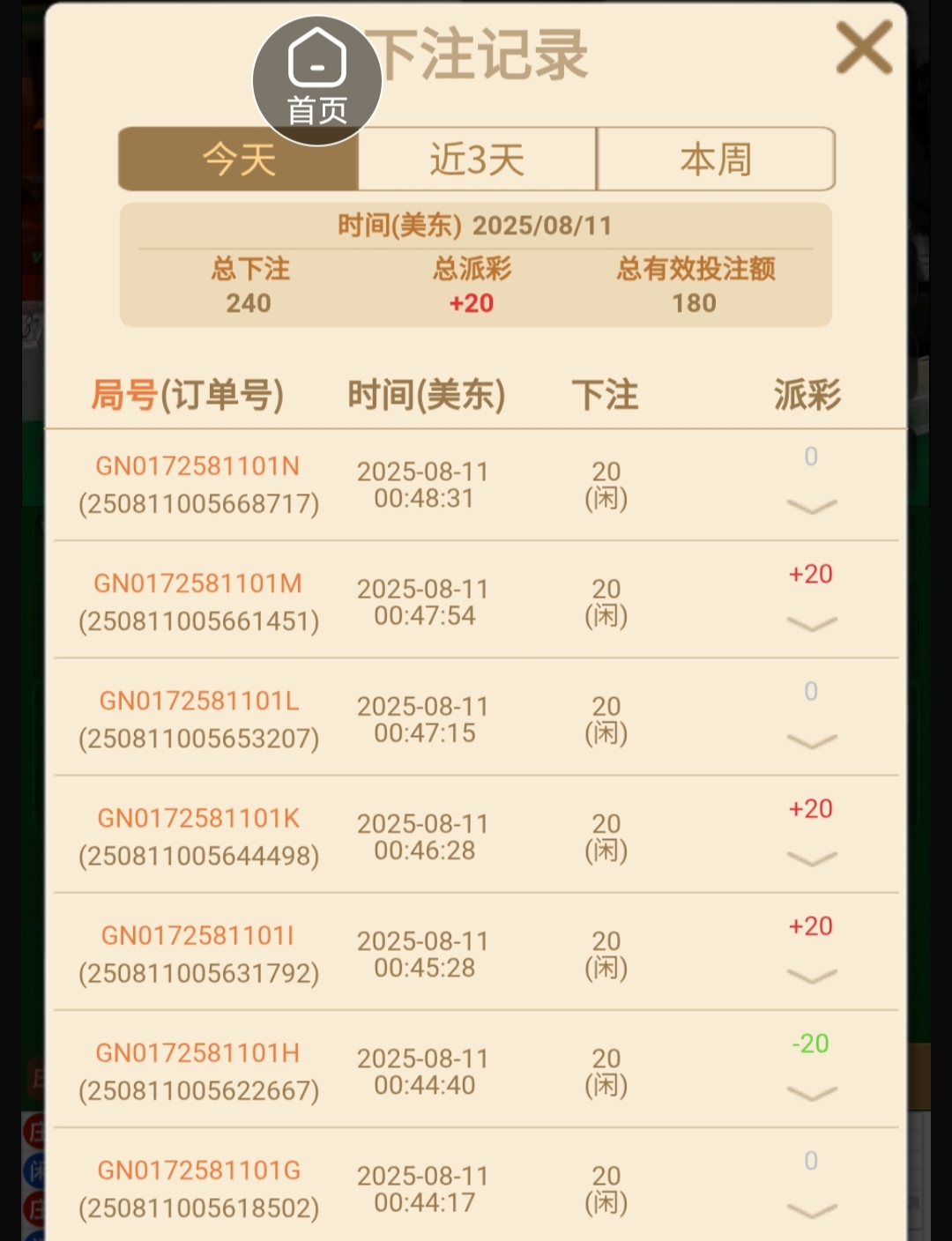
Task: Expand details for round GN0172581101G
Action: (811, 1210)
